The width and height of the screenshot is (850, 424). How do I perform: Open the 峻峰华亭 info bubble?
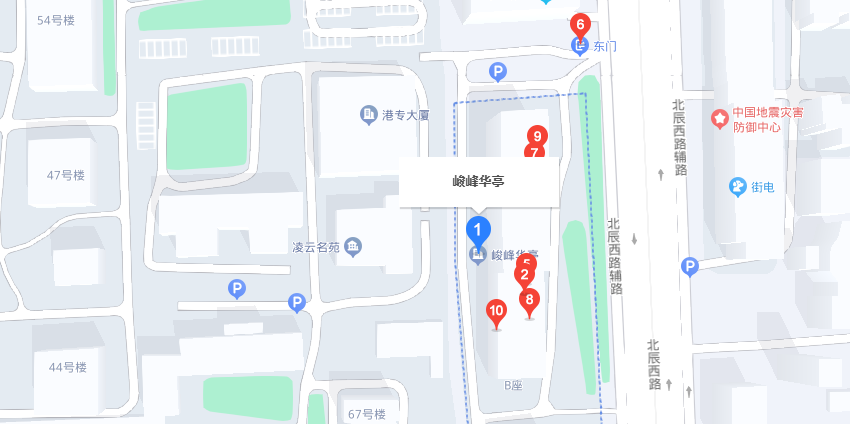[x=479, y=182]
